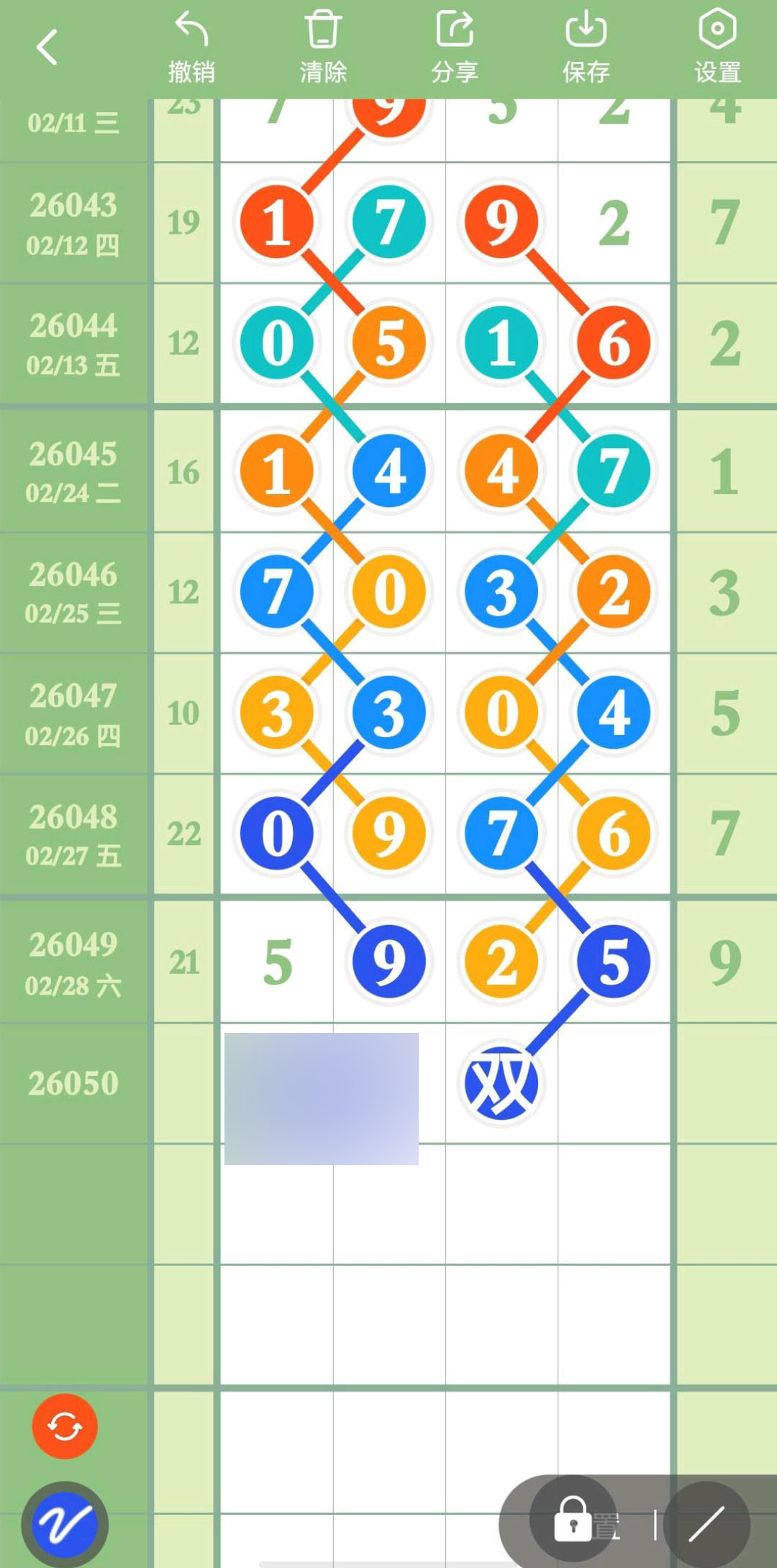Select the line drawing tool

point(706,1523)
